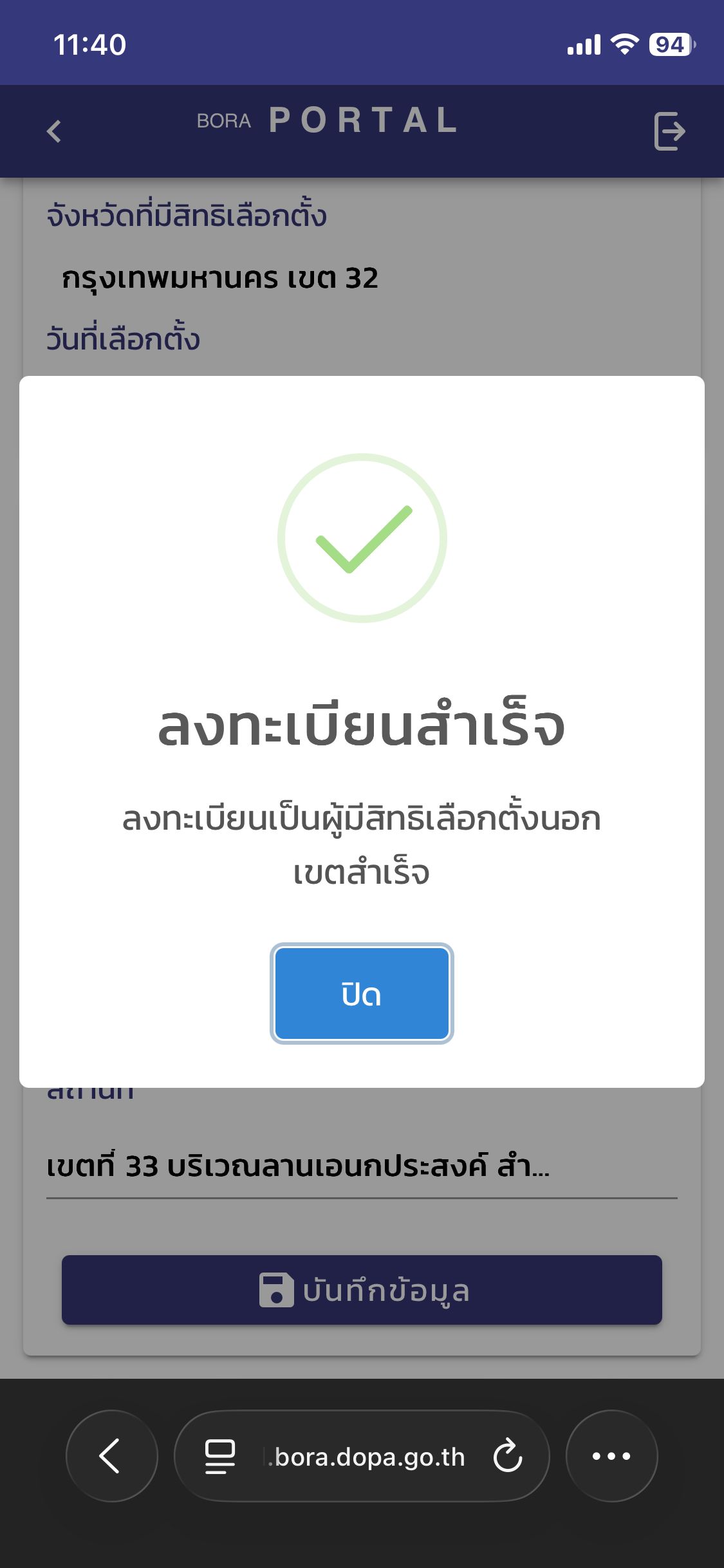The height and width of the screenshot is (1568, 724).
Task: Open the polling place dropdown เขตที่ 33
Action: 362,1166
